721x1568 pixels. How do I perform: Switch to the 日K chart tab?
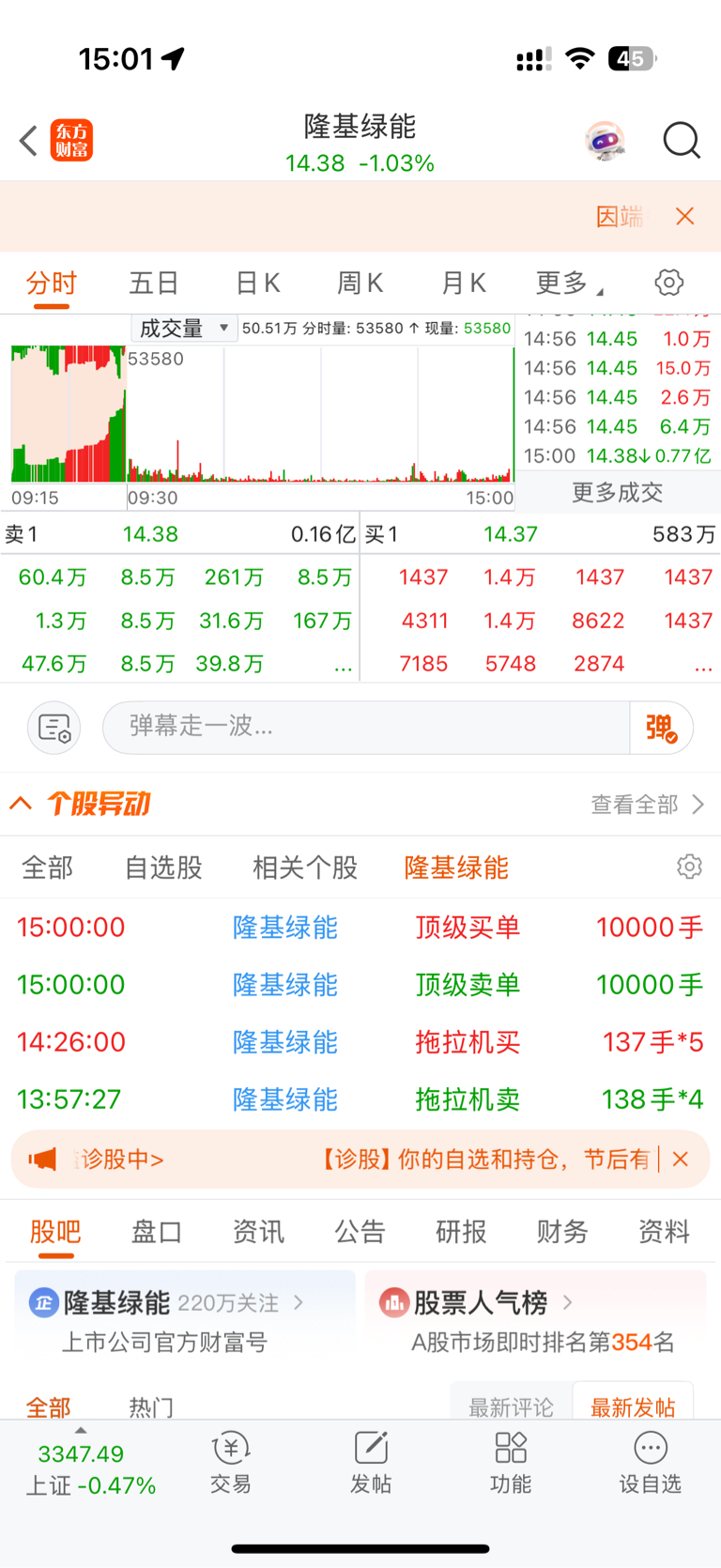click(257, 283)
